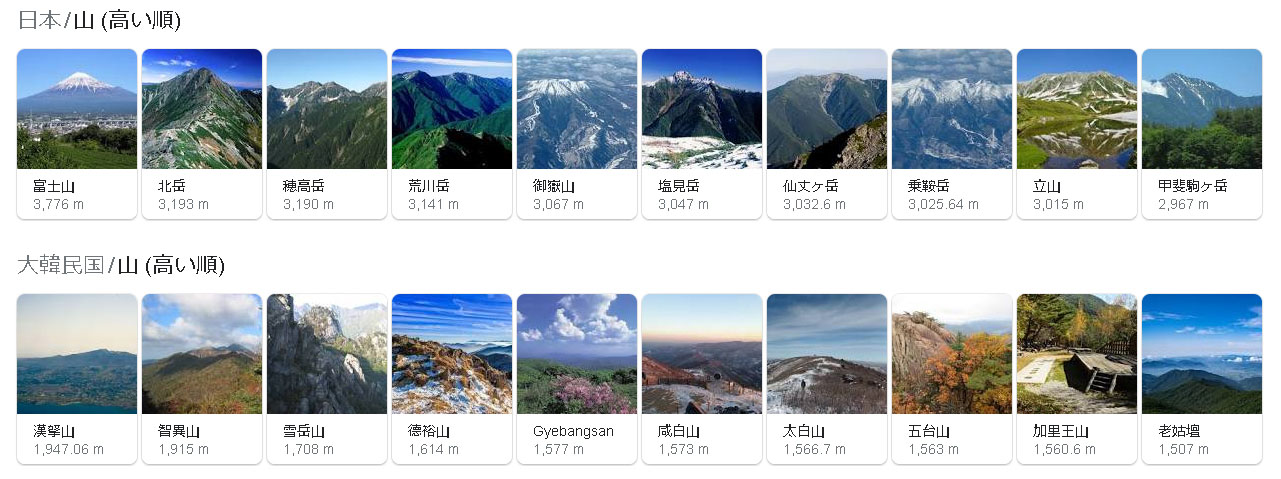Image resolution: width=1281 pixels, height=479 pixels.
Task: View details for 五台山
Action: [x=952, y=378]
